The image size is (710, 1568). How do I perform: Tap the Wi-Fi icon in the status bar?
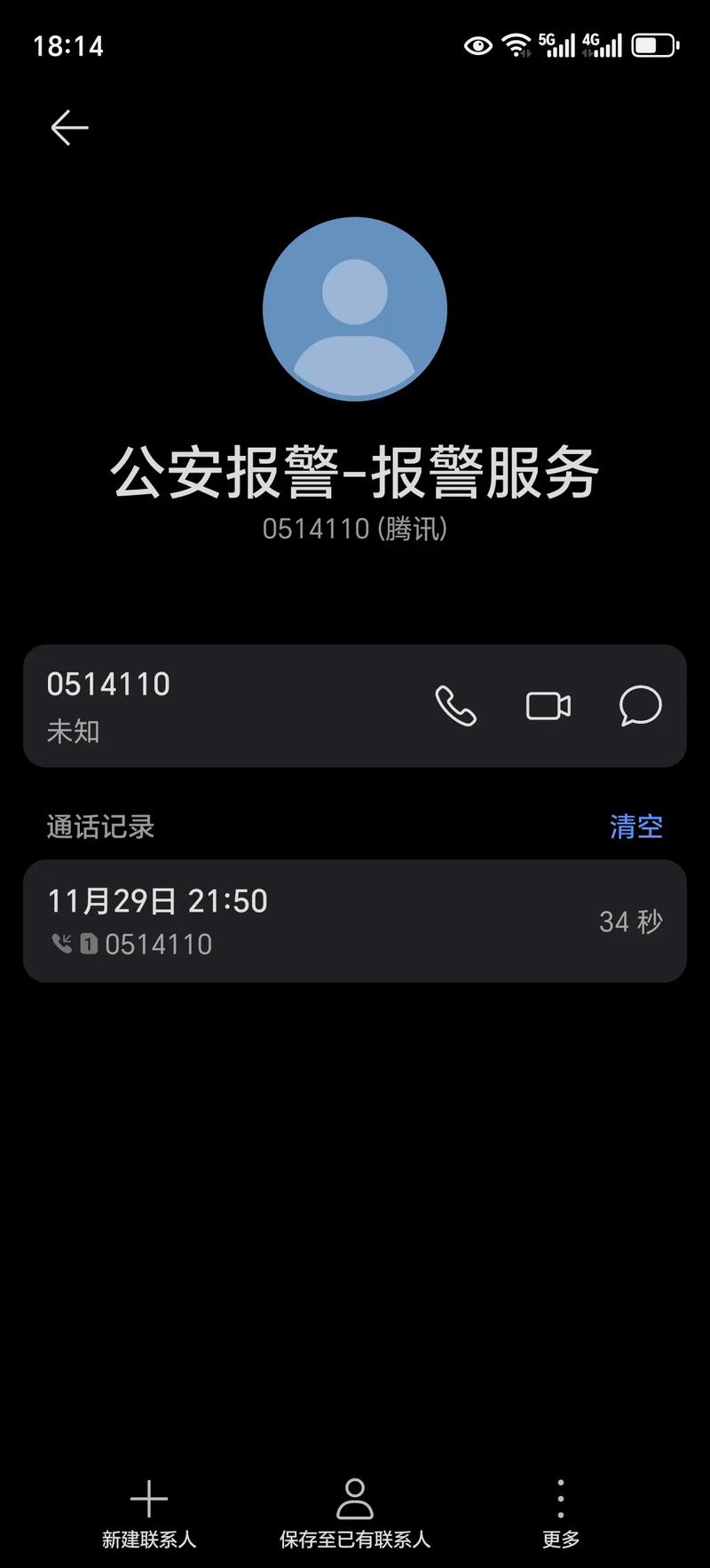point(517,45)
